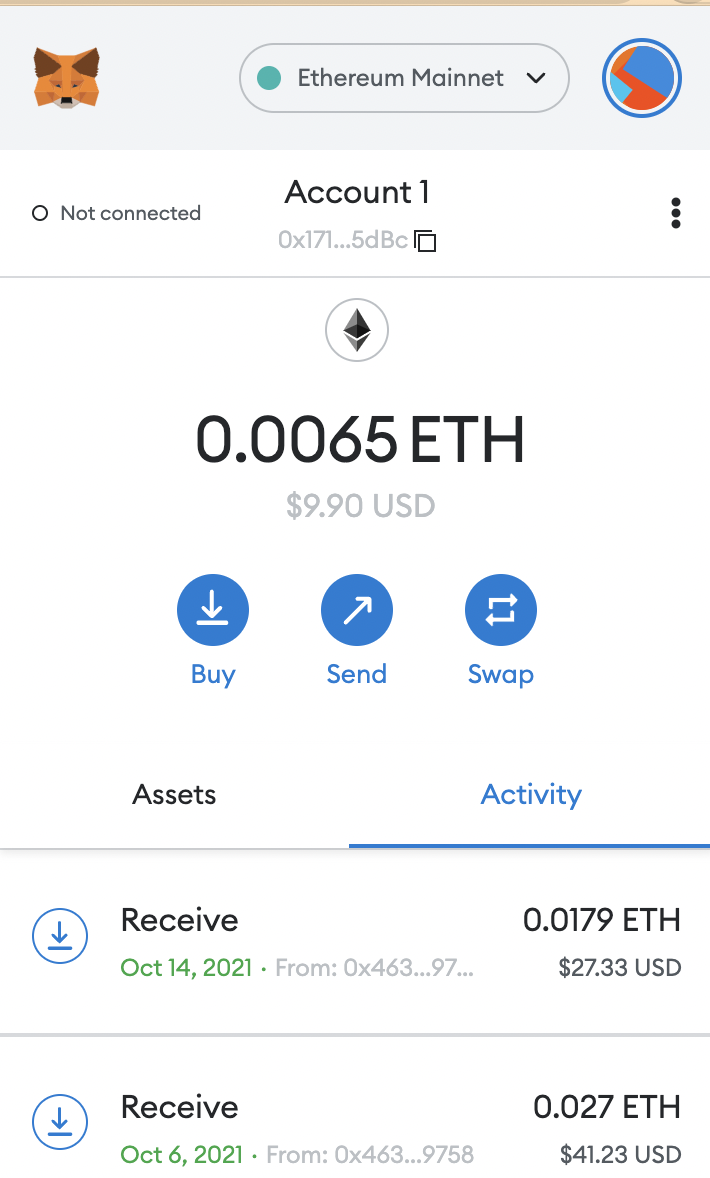Screen dimensions: 710x1178
Task: Tap the Buy button
Action: click(x=212, y=610)
